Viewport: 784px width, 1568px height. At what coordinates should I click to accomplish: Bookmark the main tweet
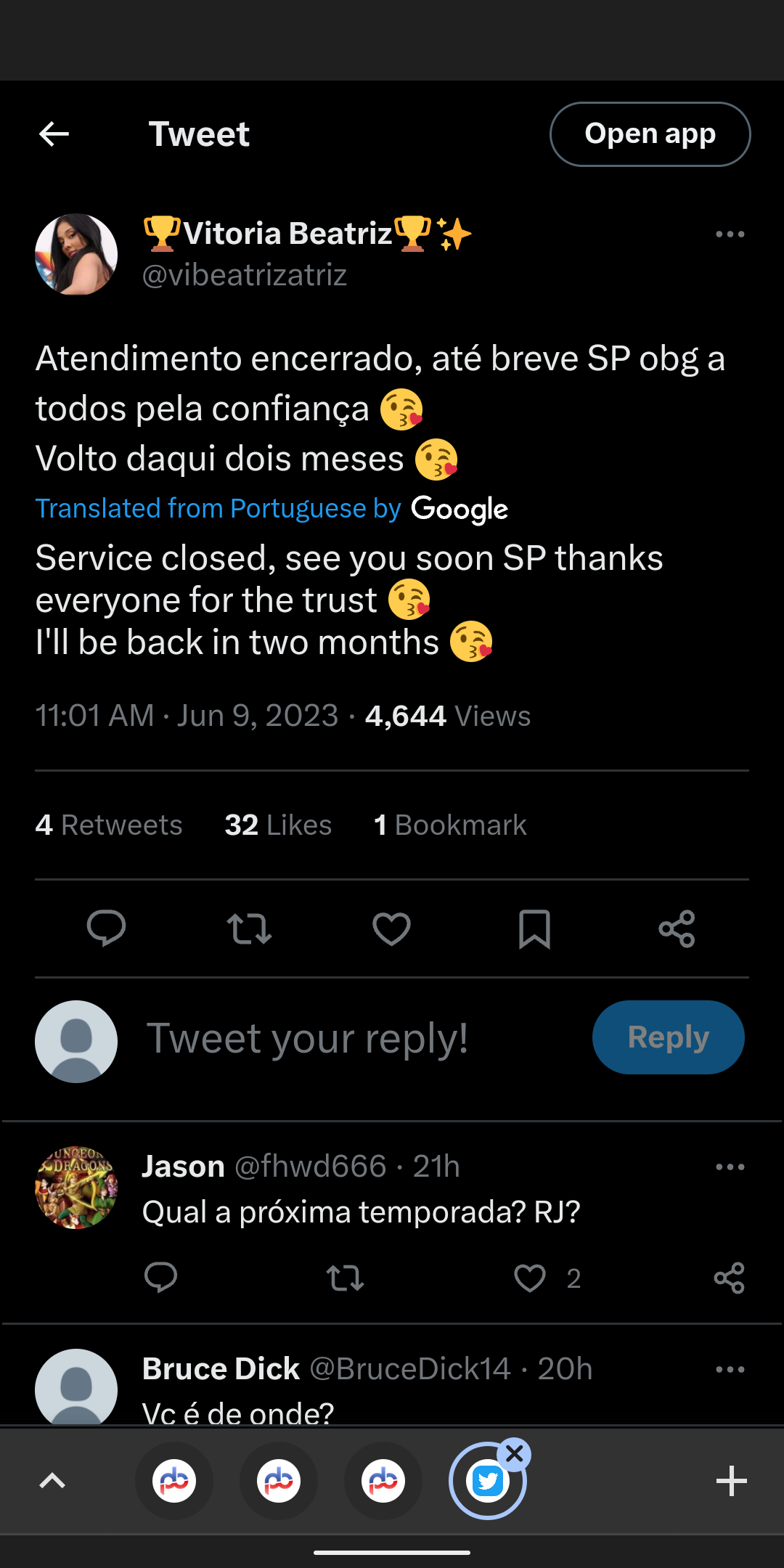(534, 928)
